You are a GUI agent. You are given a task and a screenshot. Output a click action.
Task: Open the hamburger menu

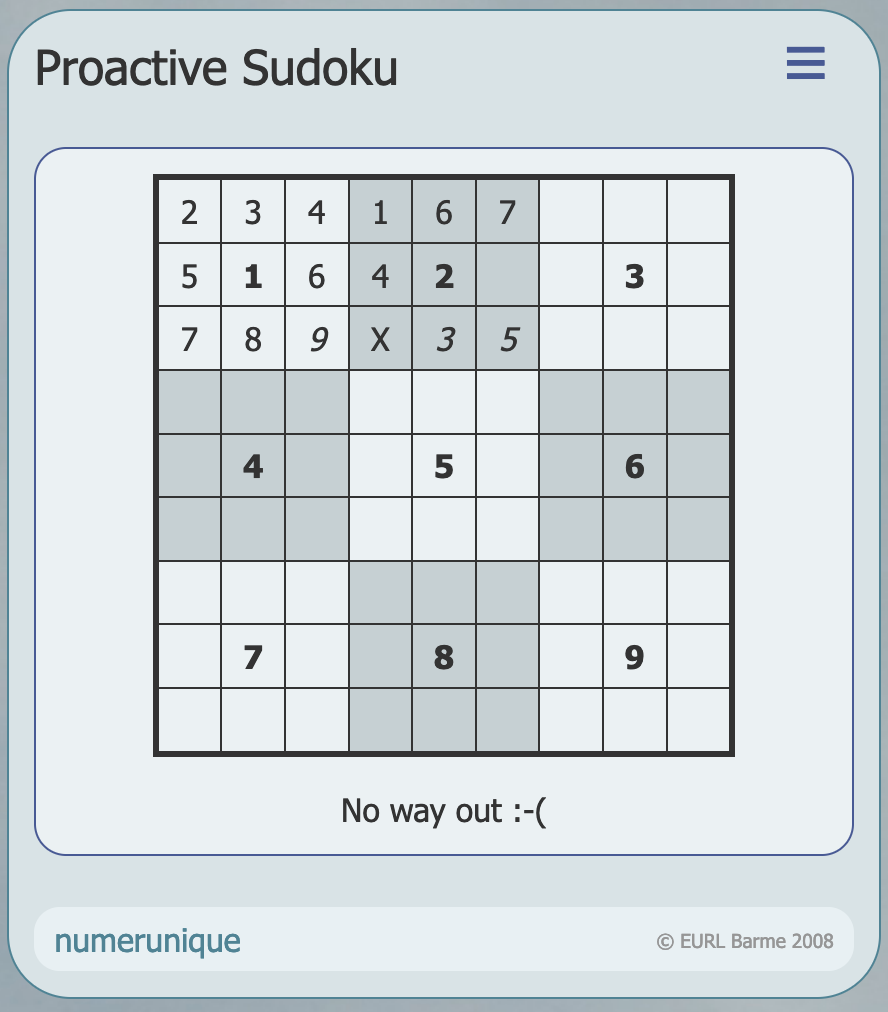[805, 63]
